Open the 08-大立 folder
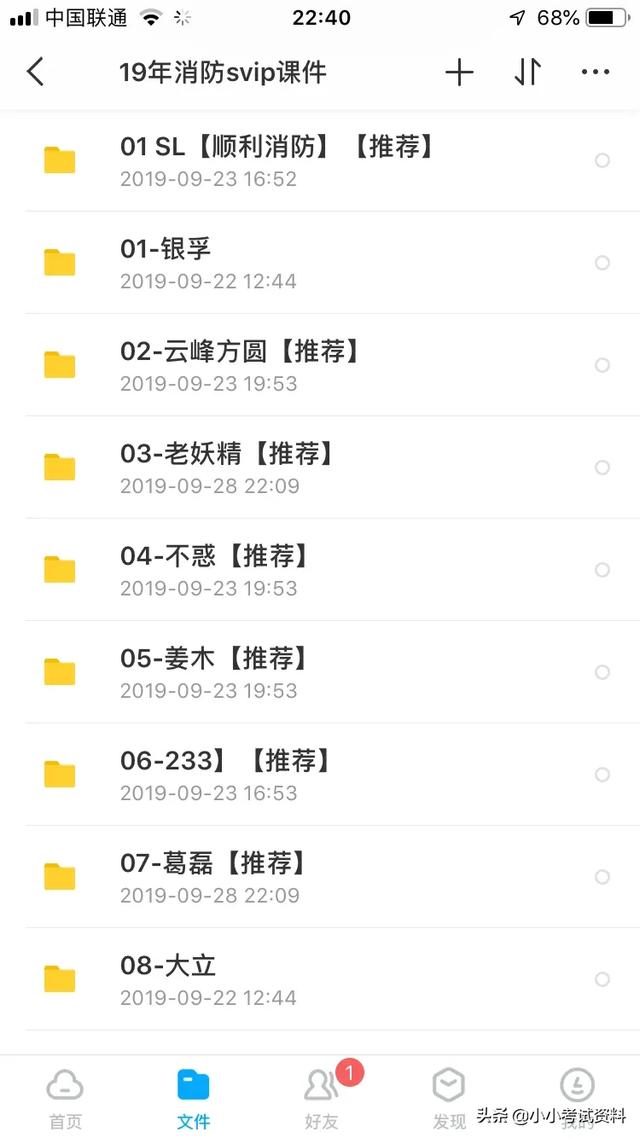 208,979
